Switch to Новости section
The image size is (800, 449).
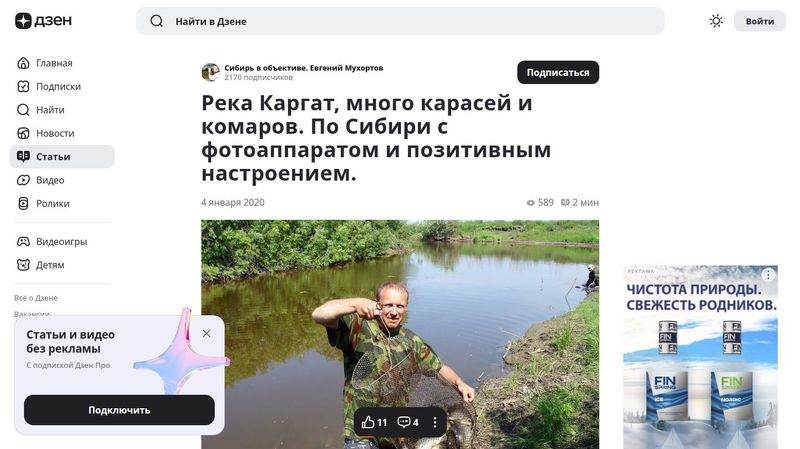[55, 133]
